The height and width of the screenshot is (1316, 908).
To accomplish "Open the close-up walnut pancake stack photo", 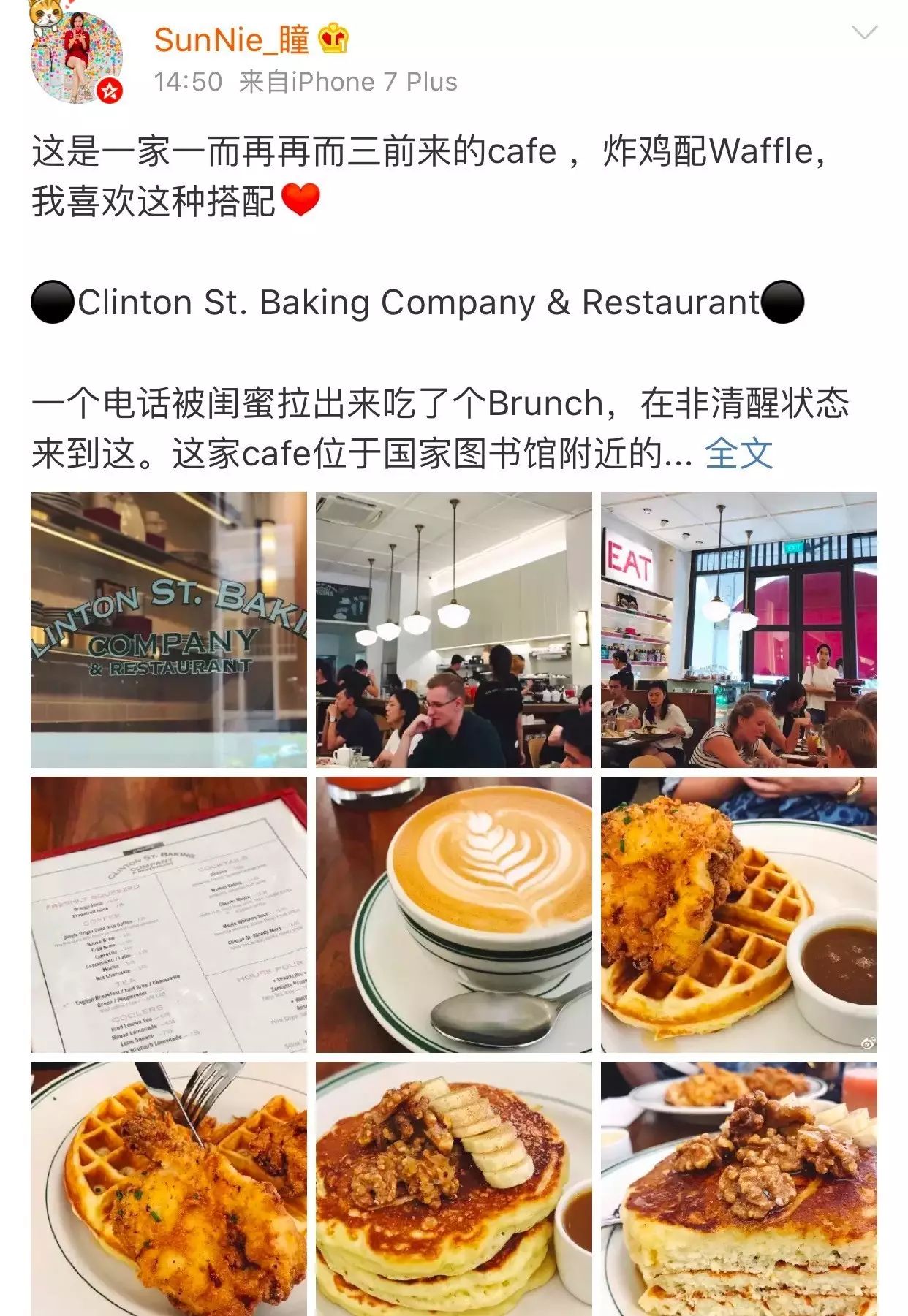I will [x=738, y=1188].
